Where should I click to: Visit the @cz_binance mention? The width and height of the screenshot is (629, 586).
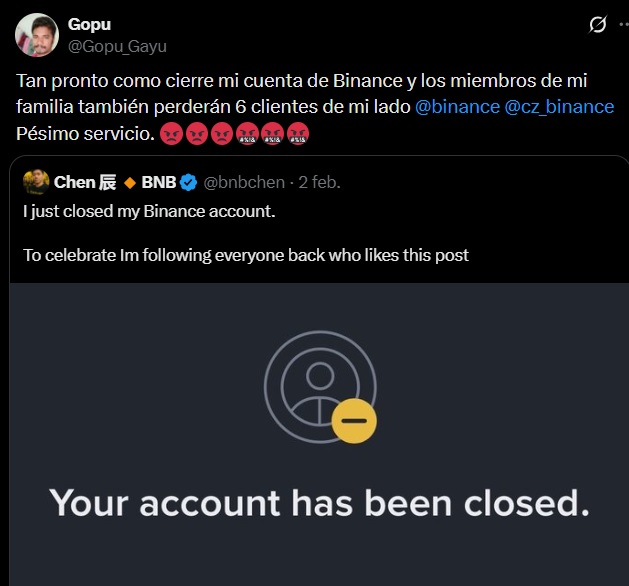[559, 107]
